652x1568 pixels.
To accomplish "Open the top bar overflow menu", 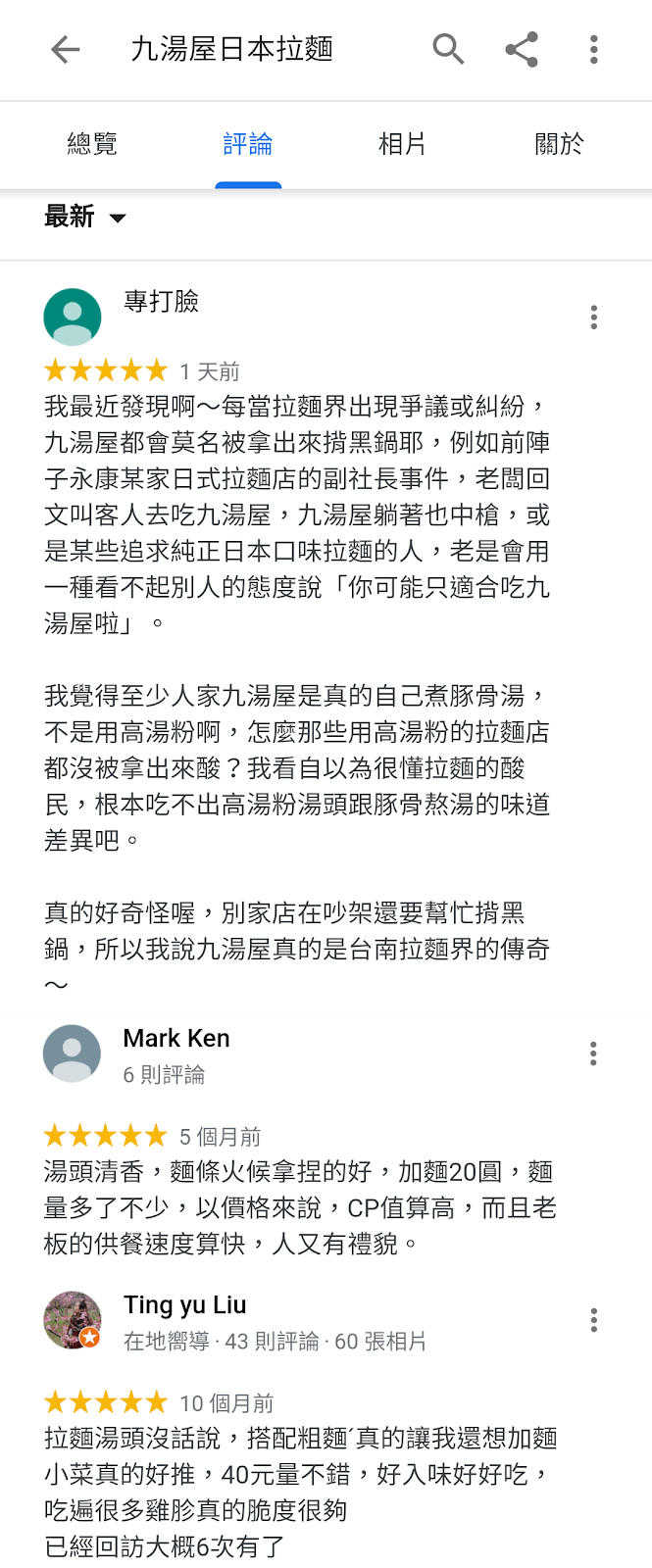I will [x=593, y=49].
